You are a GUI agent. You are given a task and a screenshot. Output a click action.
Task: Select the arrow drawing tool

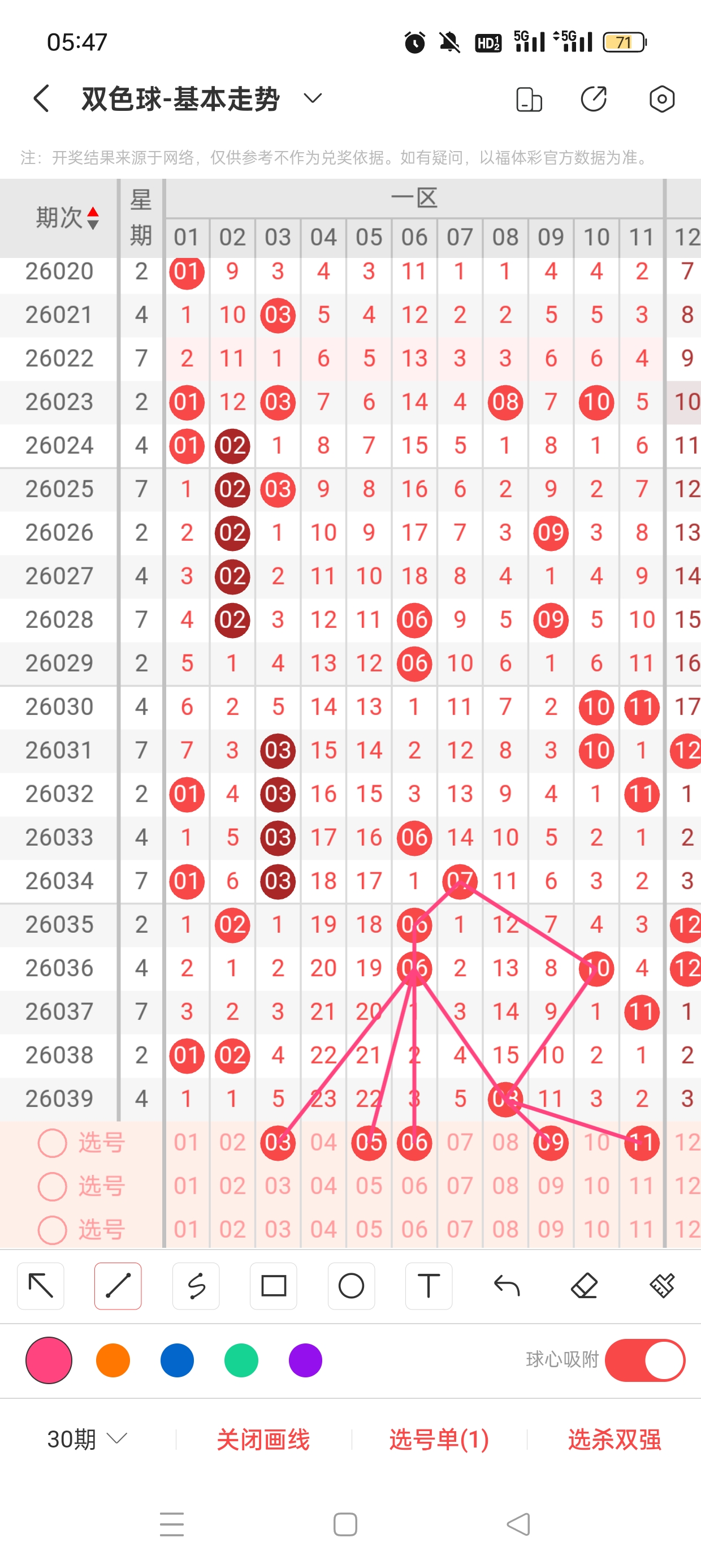pyautogui.click(x=41, y=1286)
